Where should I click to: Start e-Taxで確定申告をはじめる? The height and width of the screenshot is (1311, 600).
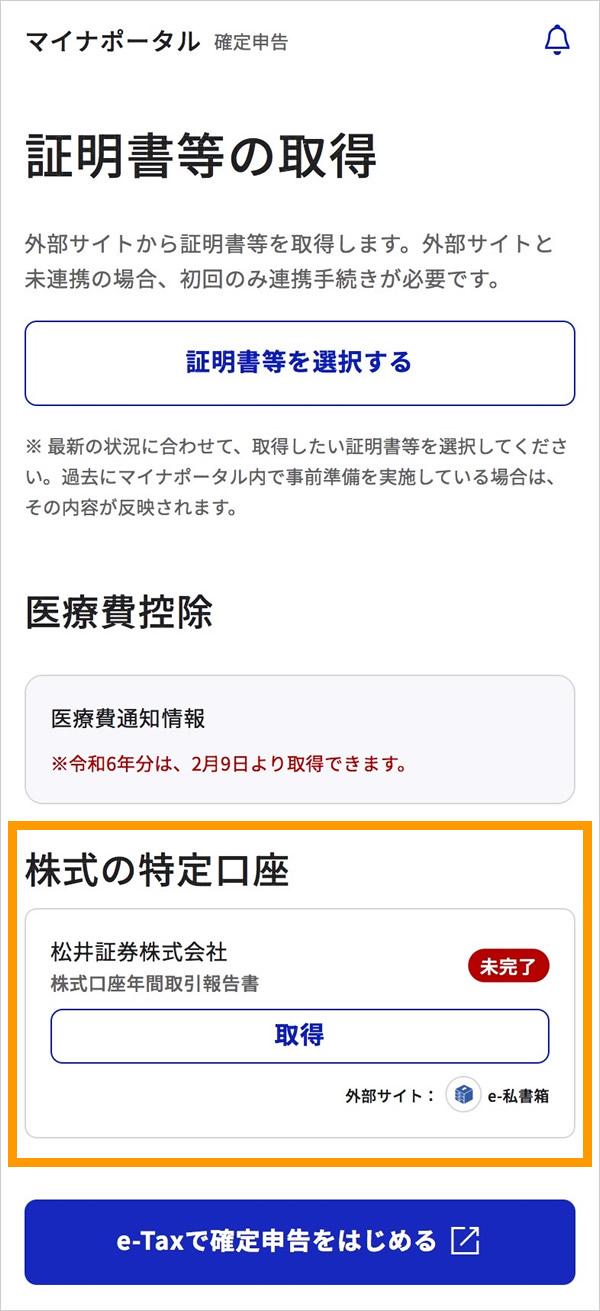point(299,1241)
